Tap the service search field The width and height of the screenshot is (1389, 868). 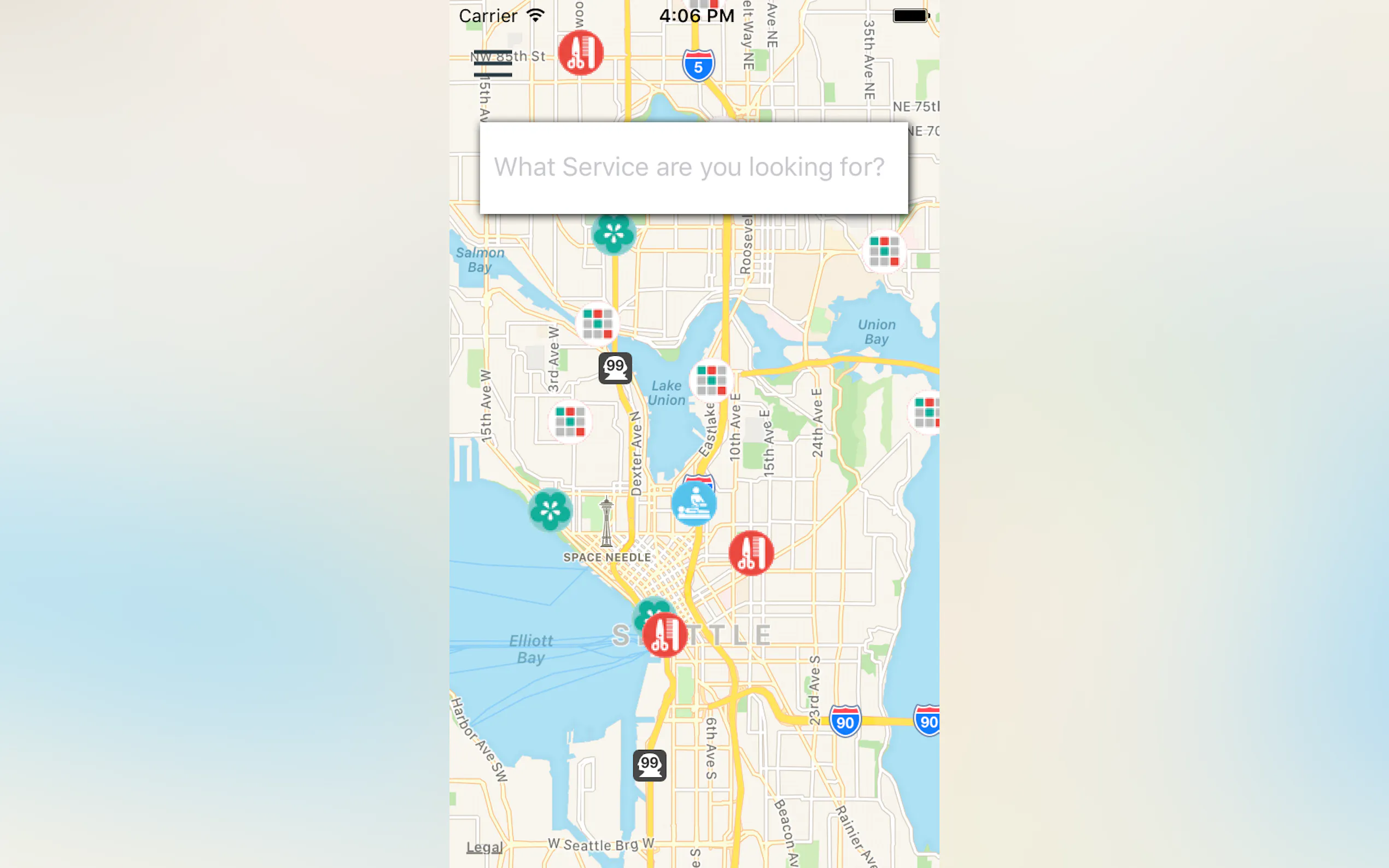coord(693,168)
